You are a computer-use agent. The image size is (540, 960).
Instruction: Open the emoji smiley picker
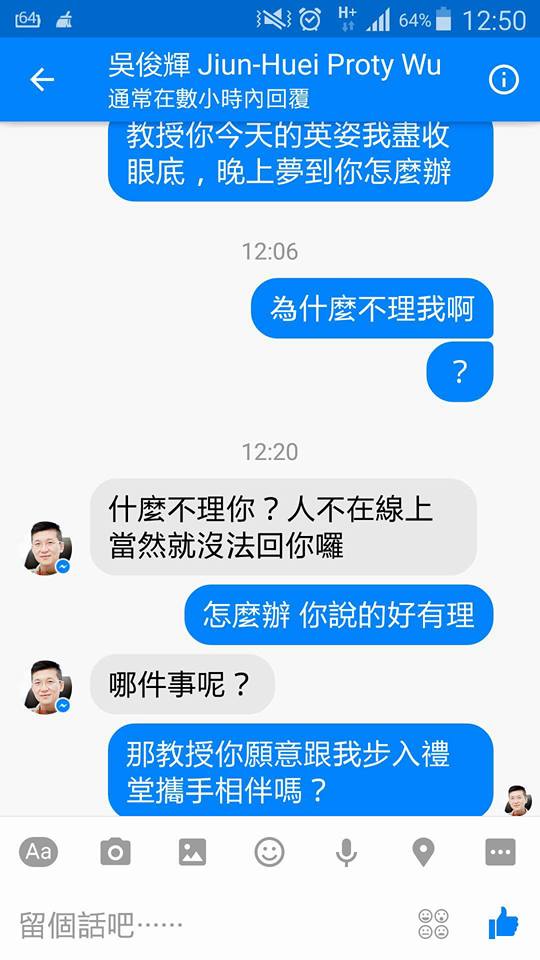click(269, 852)
